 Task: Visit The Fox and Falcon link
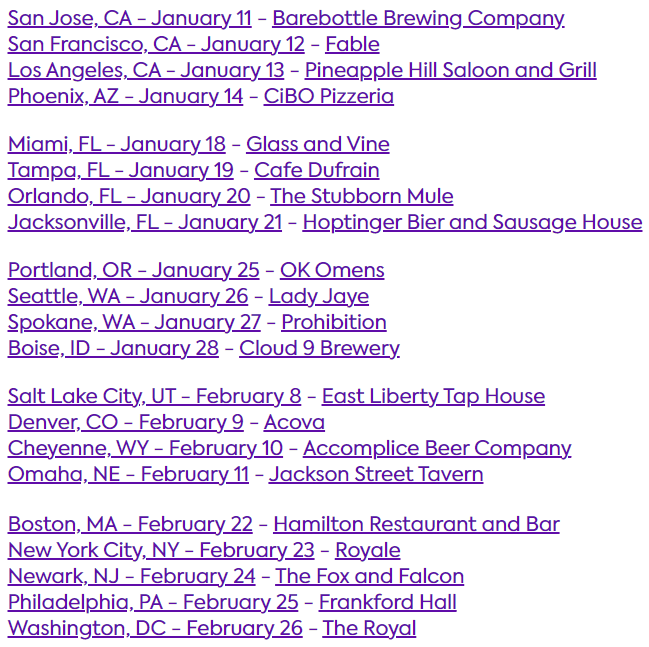click(370, 577)
